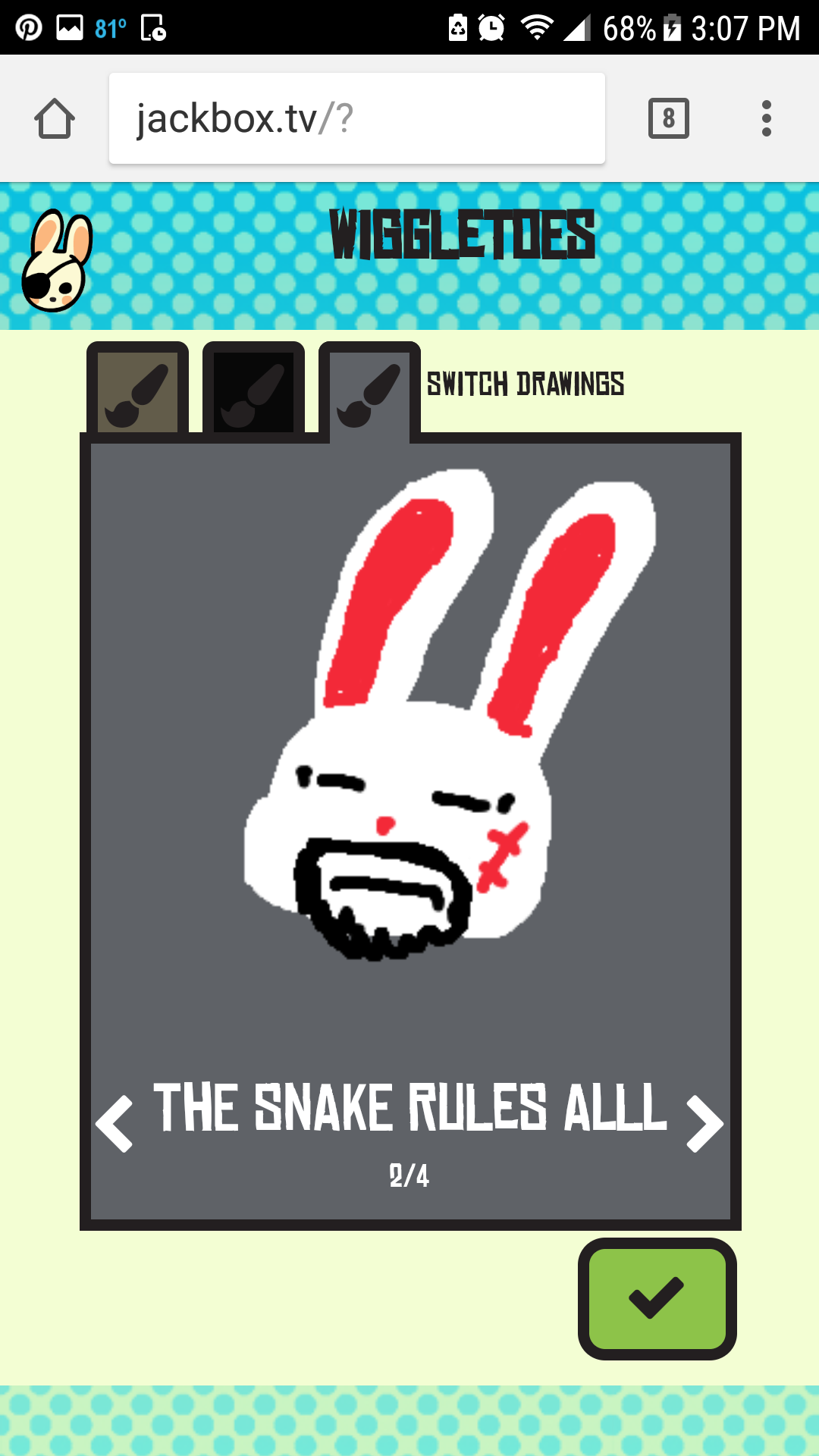
Task: Tap the browser home button
Action: click(55, 118)
